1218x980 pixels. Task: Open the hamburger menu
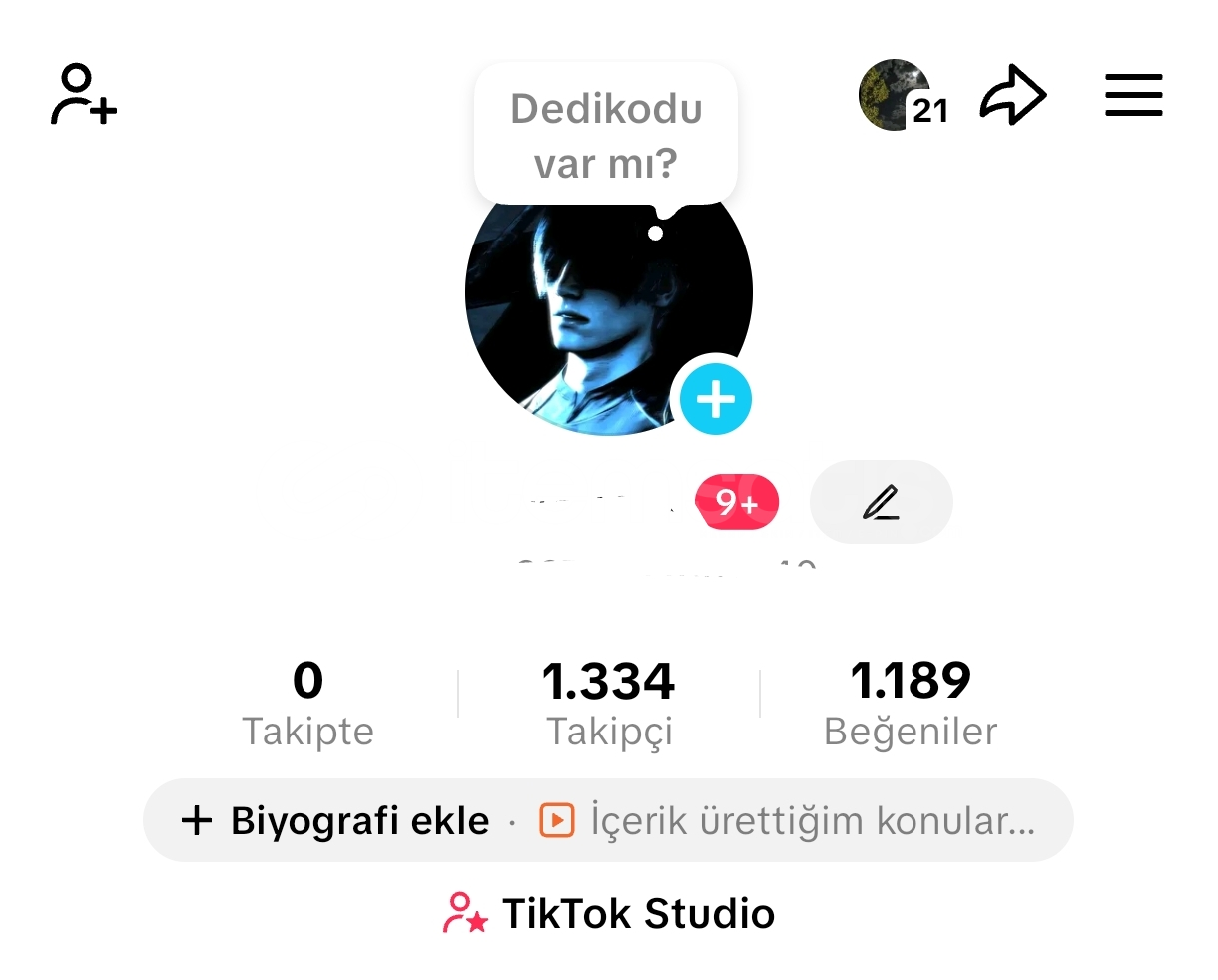[x=1133, y=96]
